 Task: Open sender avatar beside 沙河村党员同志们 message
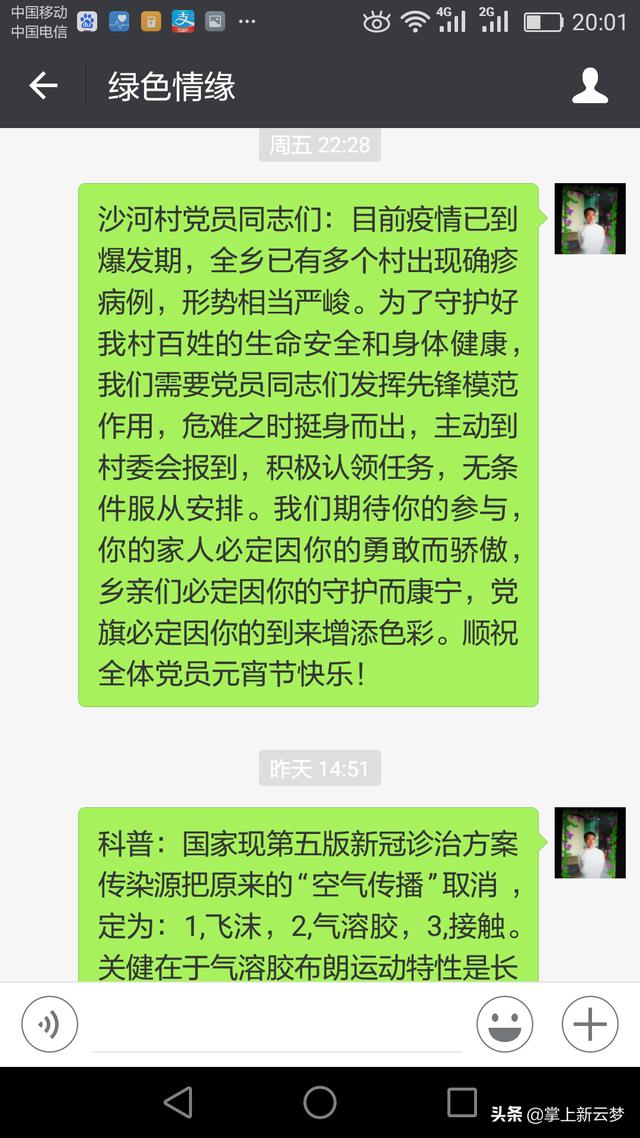coord(590,219)
